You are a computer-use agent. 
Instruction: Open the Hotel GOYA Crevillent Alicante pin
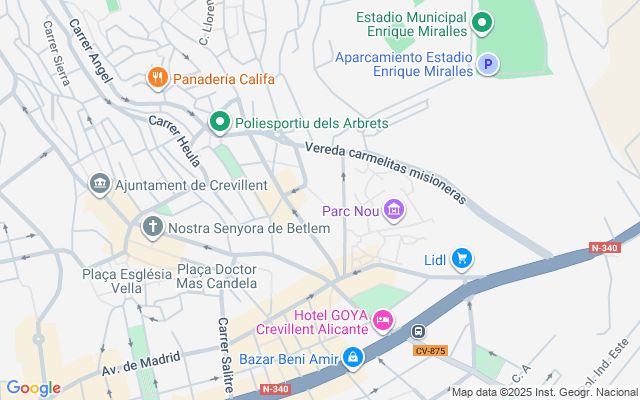(381, 321)
